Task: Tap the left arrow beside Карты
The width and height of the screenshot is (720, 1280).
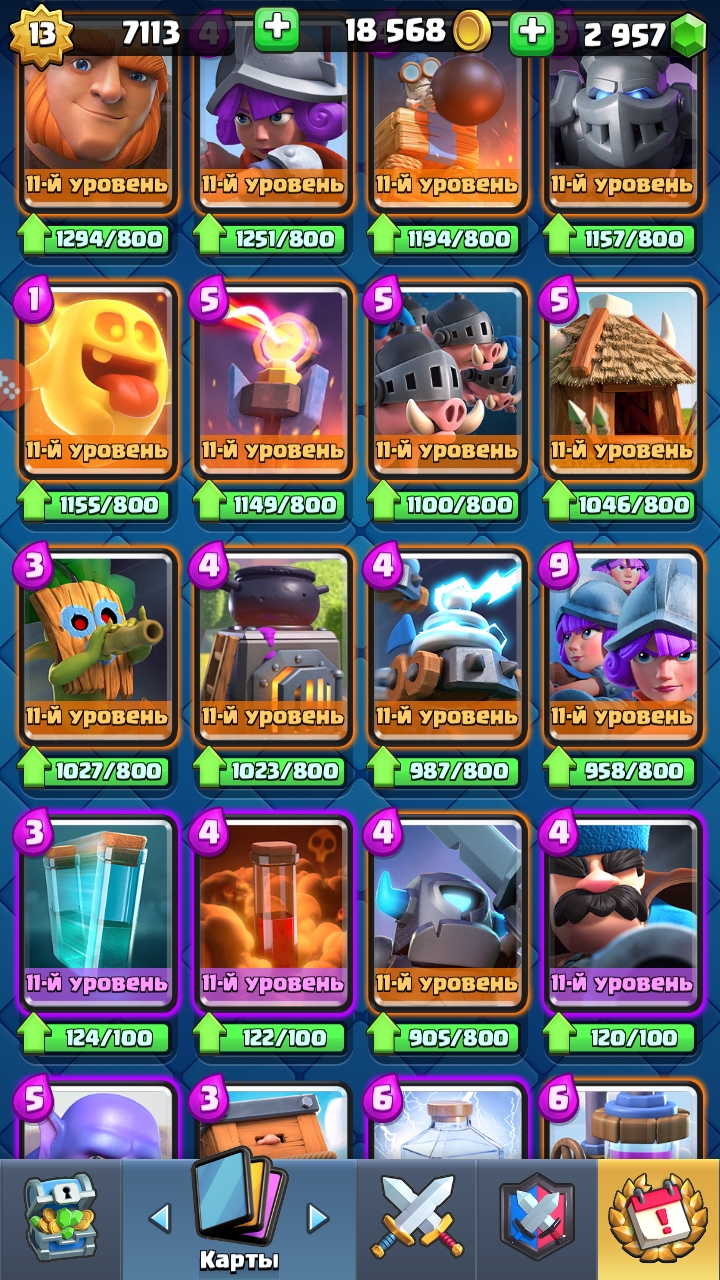Action: coord(159,1217)
